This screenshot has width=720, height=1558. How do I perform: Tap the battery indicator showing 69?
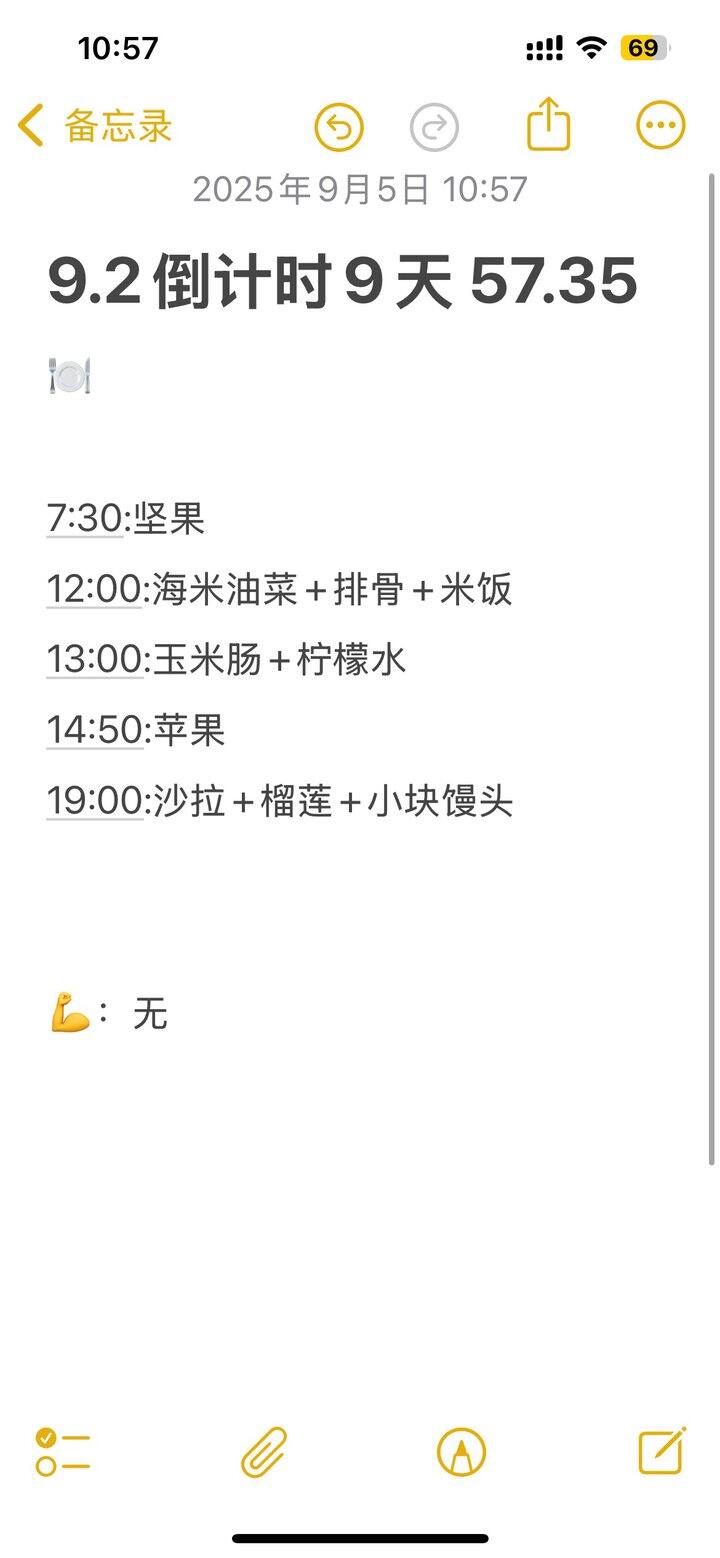pos(640,46)
